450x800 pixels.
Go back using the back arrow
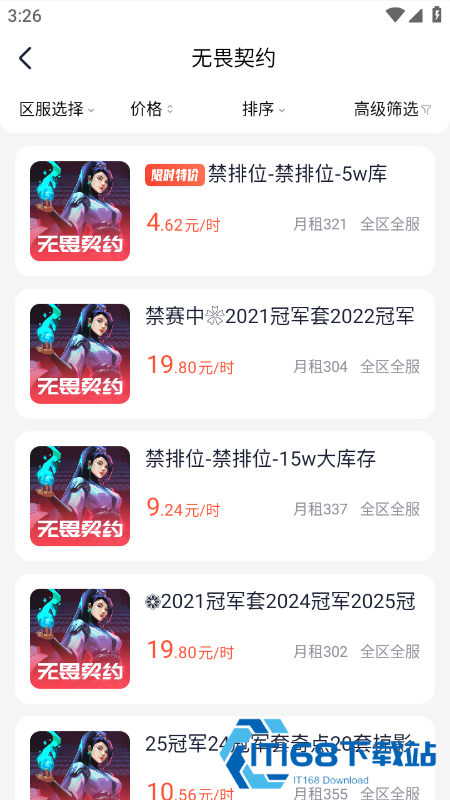pos(25,58)
